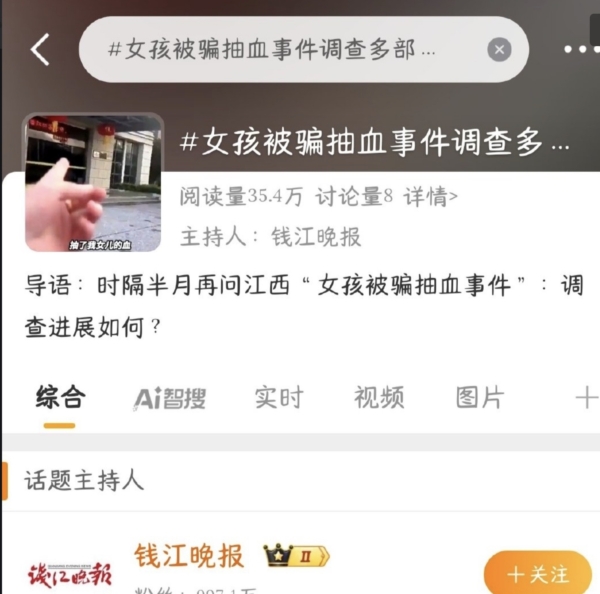Viewport: 600px width, 594px height.
Task: Switch to the 图片 tab
Action: 480,397
